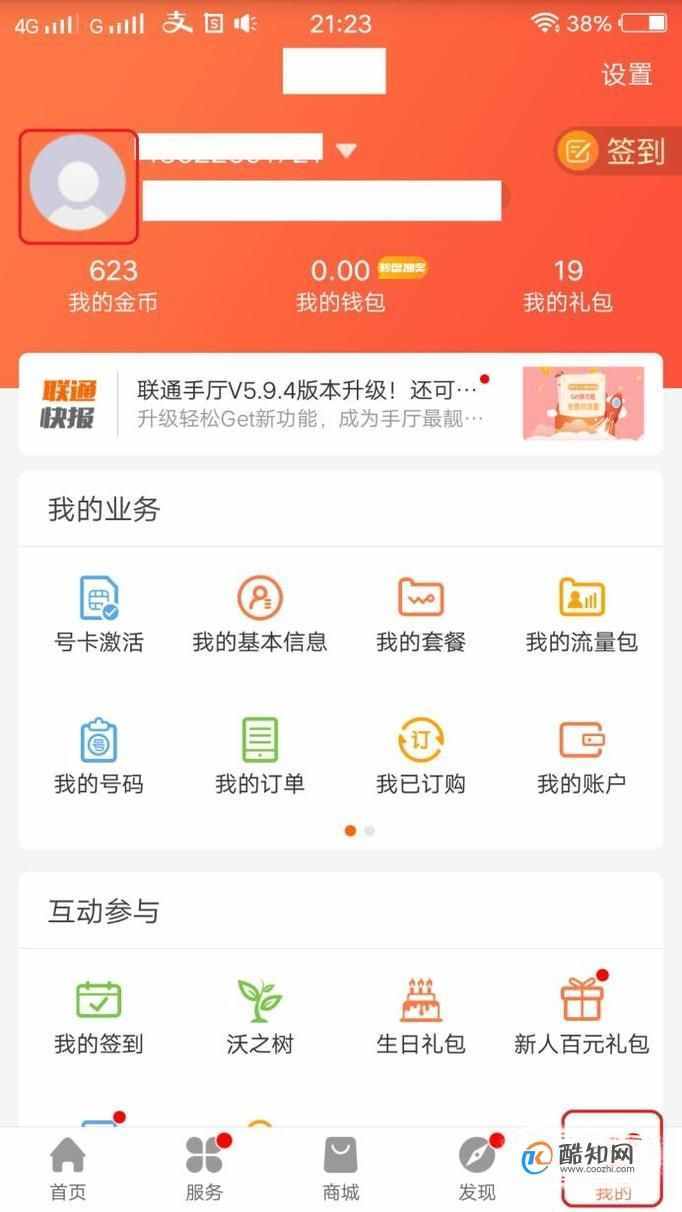Open 我的钱包 wallet
This screenshot has height=1212, width=682.
tap(341, 285)
